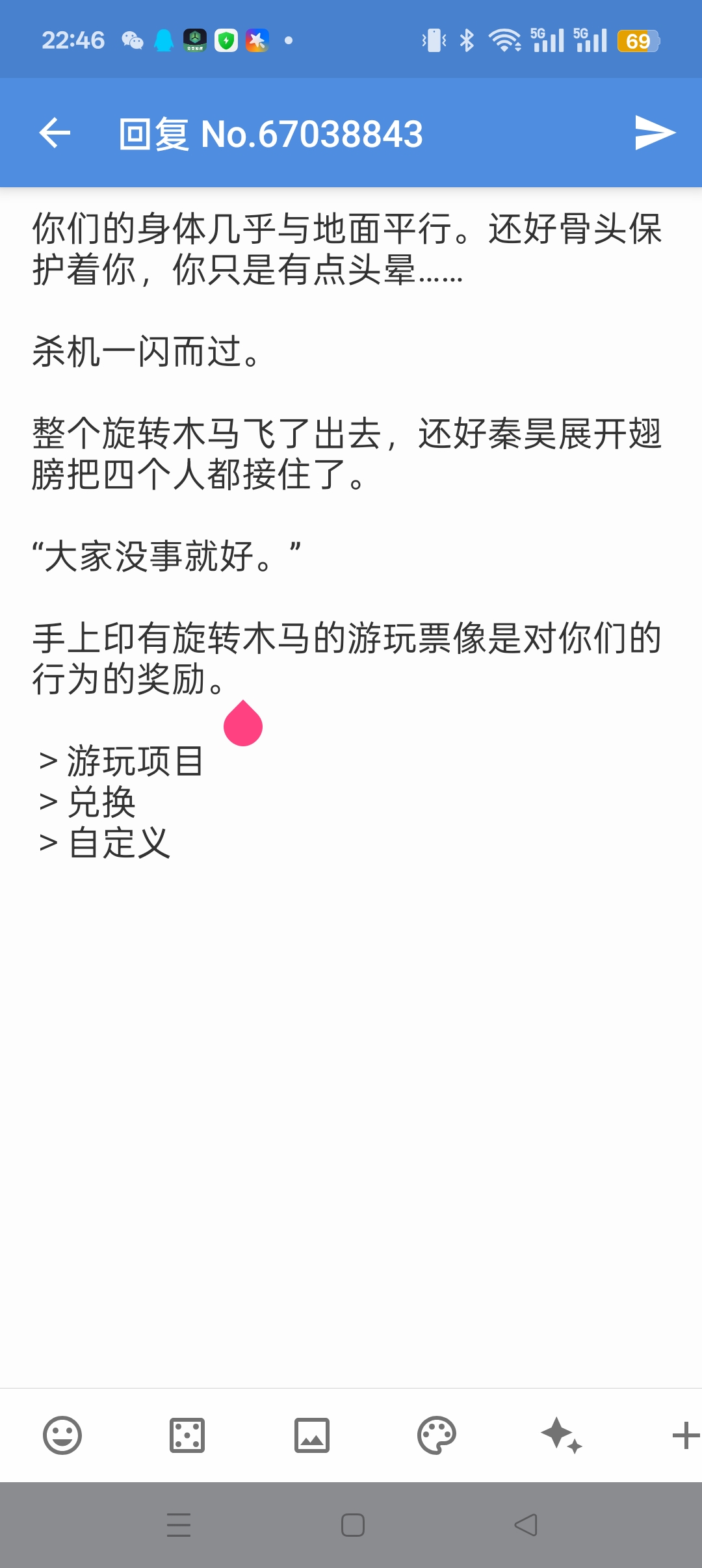Insert a dice roll

click(x=187, y=1435)
